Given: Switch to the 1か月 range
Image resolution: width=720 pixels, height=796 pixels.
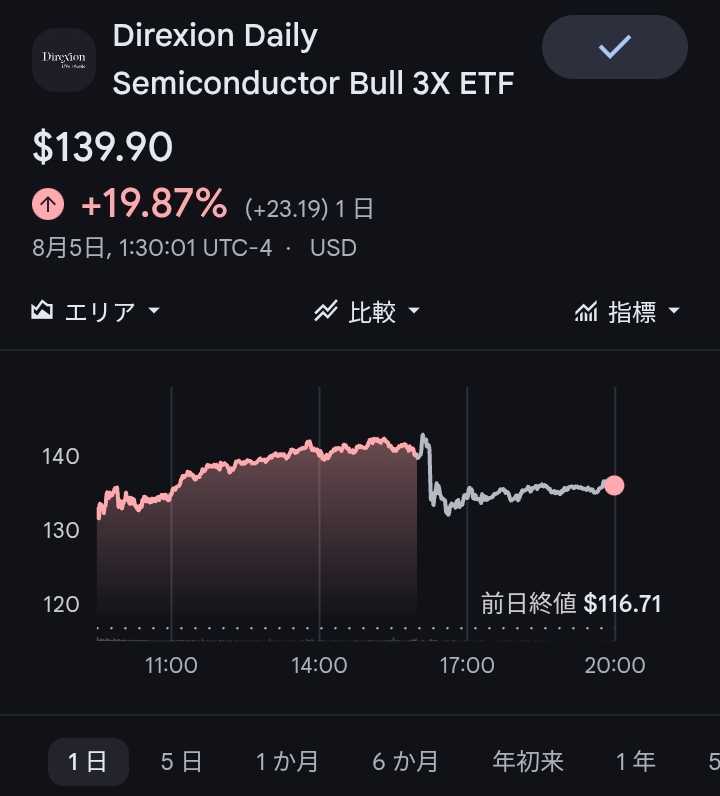Looking at the screenshot, I should click(287, 761).
